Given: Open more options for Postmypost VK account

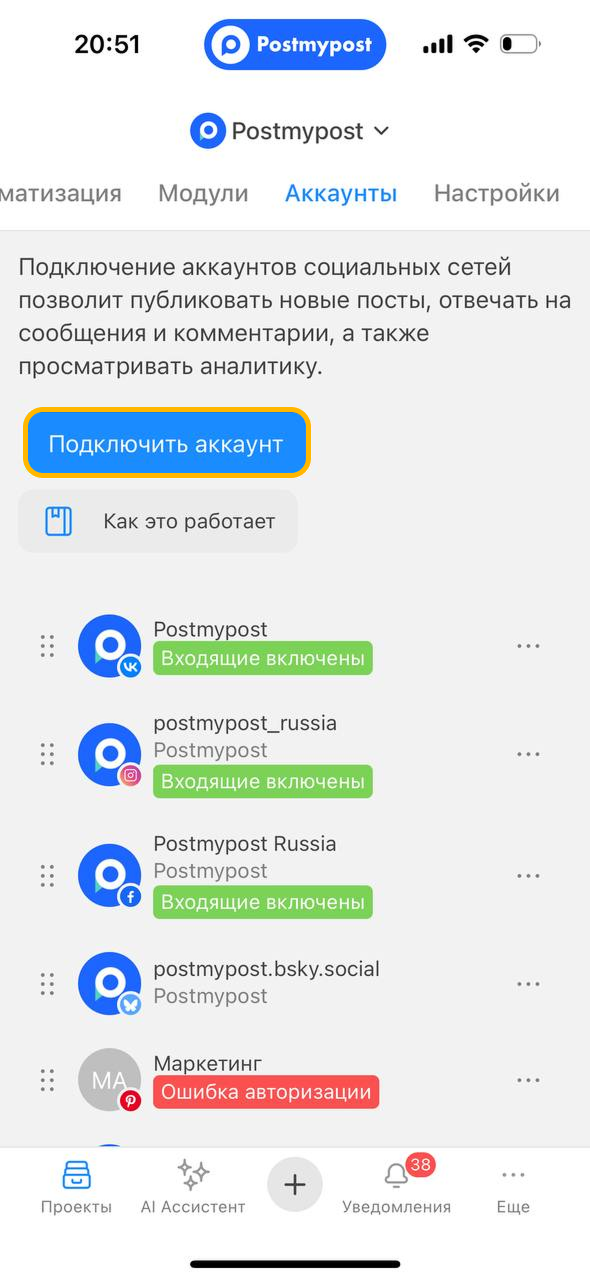Looking at the screenshot, I should [528, 646].
